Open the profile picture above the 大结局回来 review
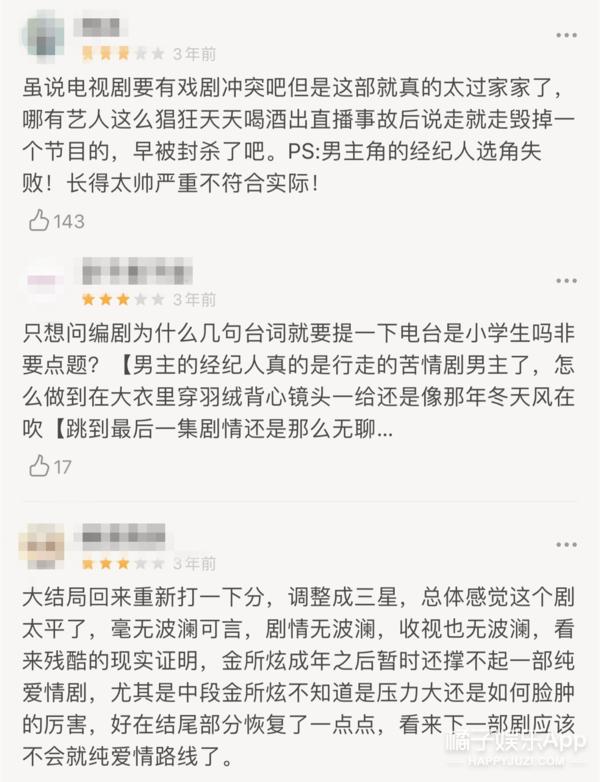This screenshot has height=782, width=600. [x=46, y=549]
